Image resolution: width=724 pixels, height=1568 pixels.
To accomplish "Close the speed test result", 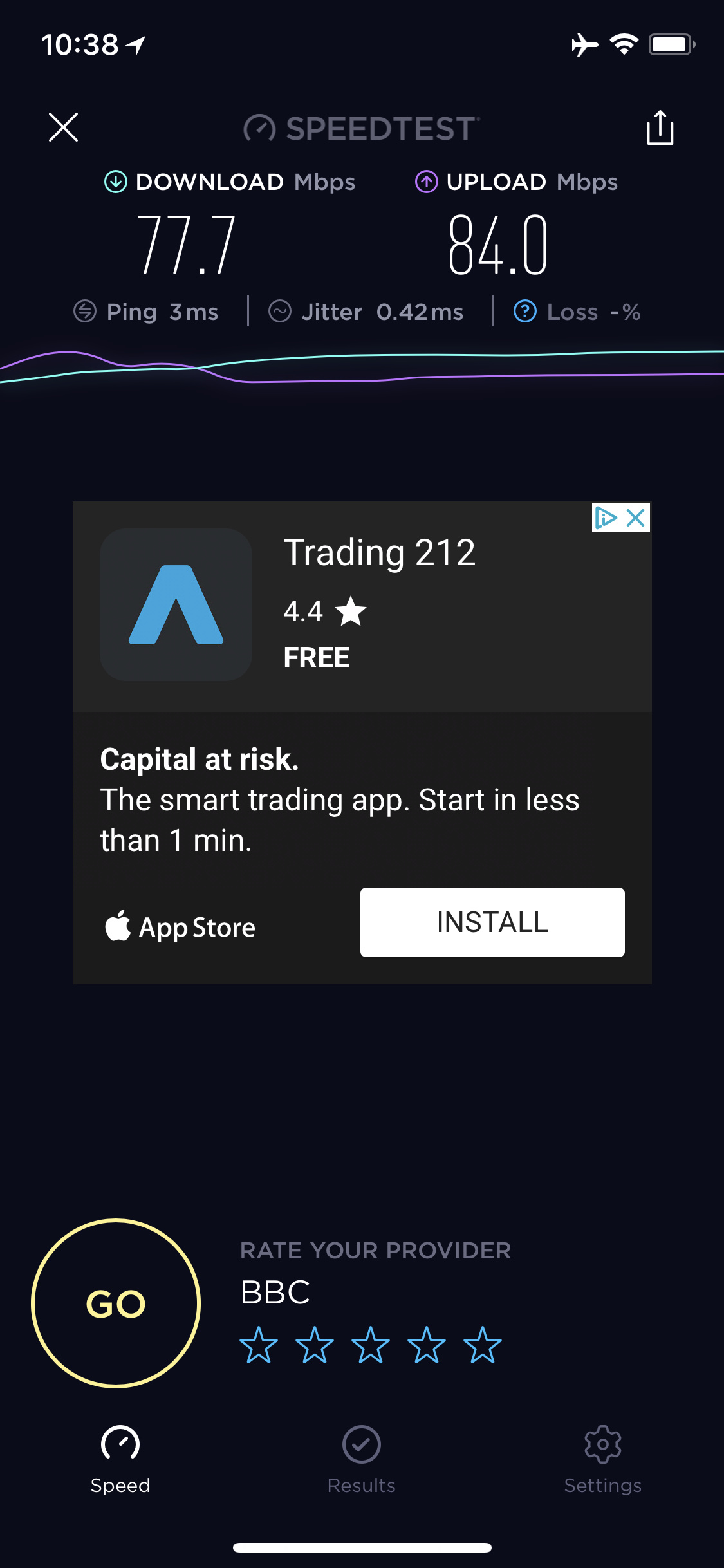I will [x=63, y=127].
